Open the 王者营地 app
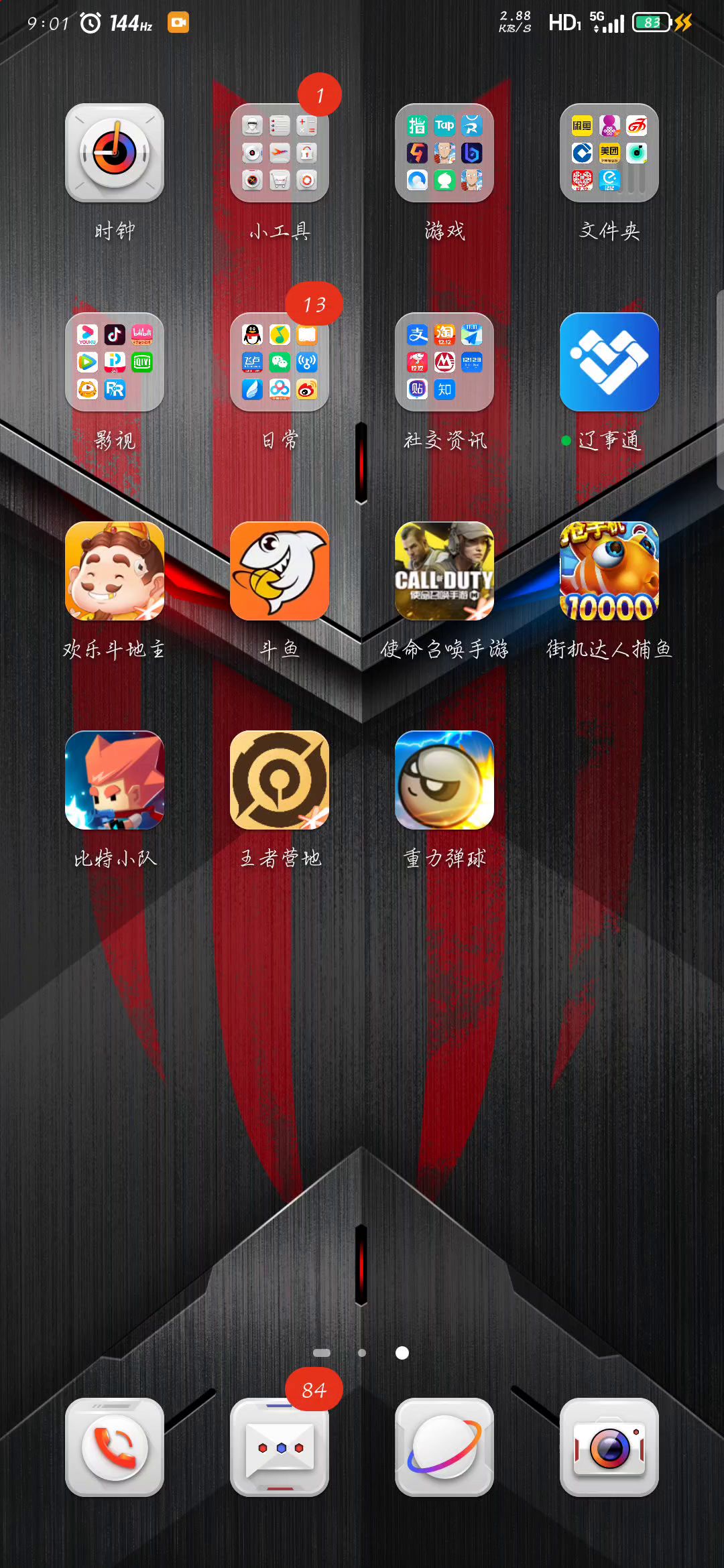724x1568 pixels. click(x=280, y=780)
